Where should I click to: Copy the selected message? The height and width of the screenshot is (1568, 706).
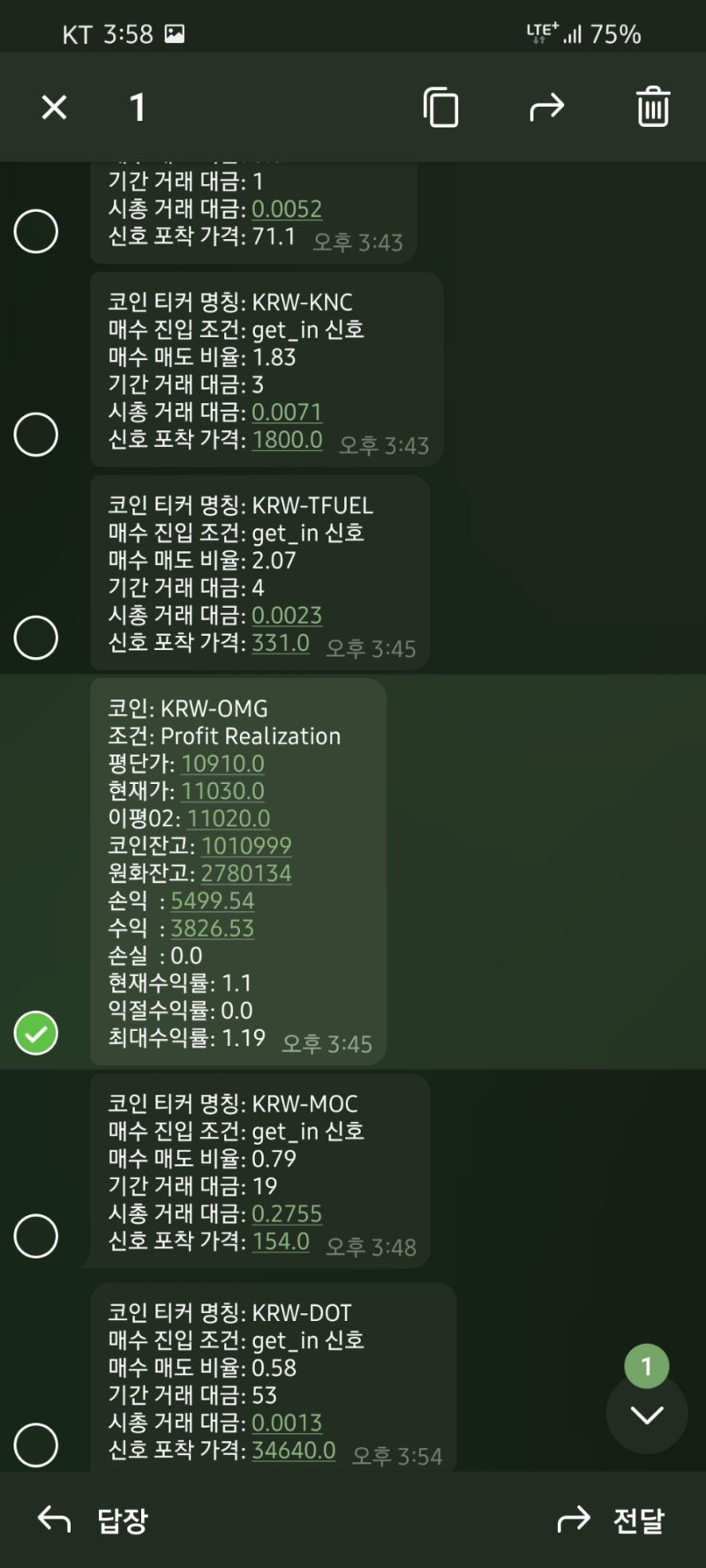coord(440,108)
